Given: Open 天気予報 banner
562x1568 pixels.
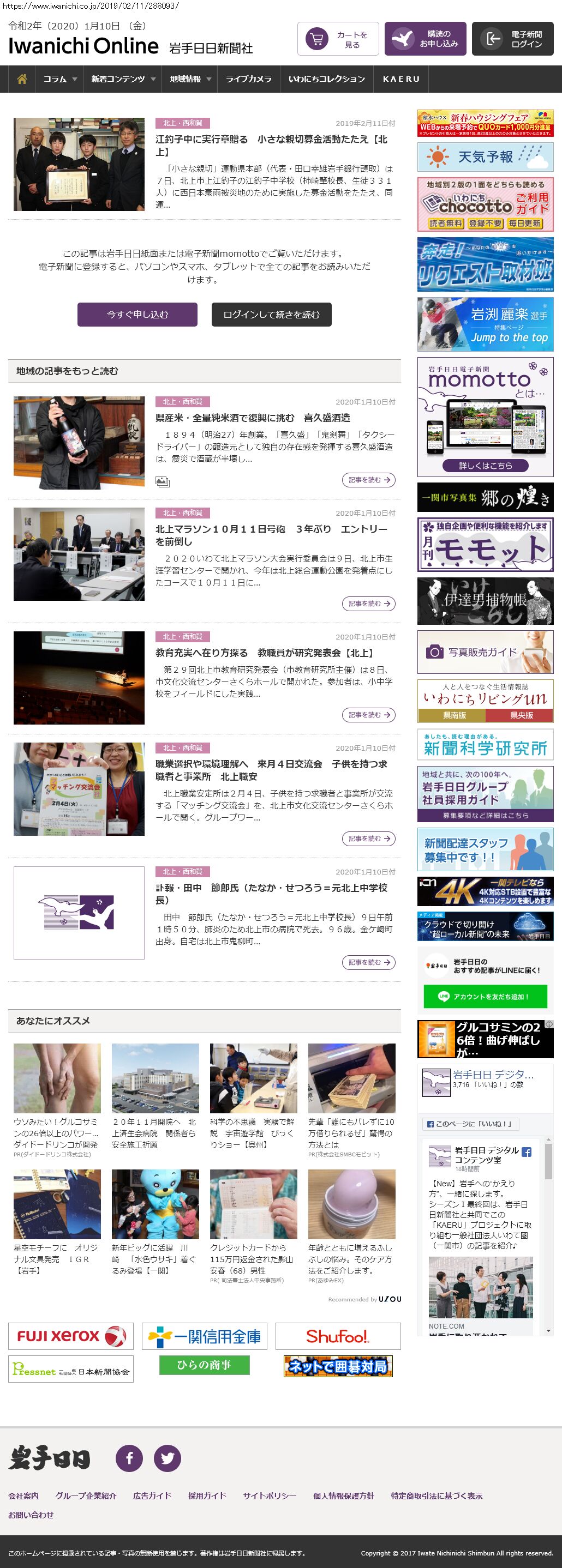Looking at the screenshot, I should click(485, 157).
